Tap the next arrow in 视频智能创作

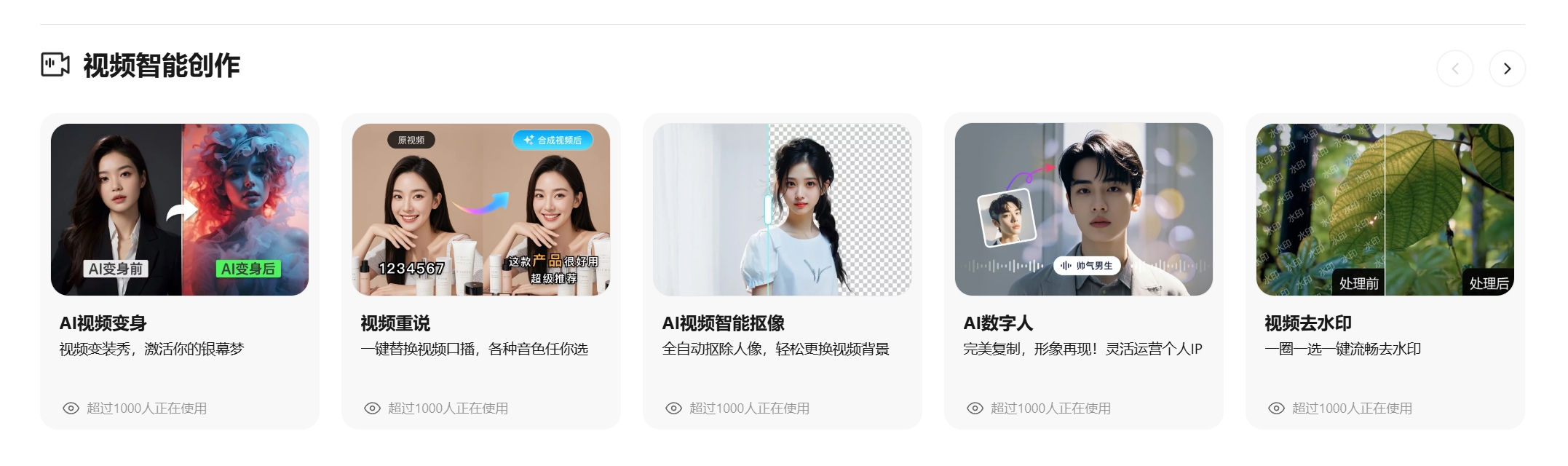click(x=1507, y=68)
